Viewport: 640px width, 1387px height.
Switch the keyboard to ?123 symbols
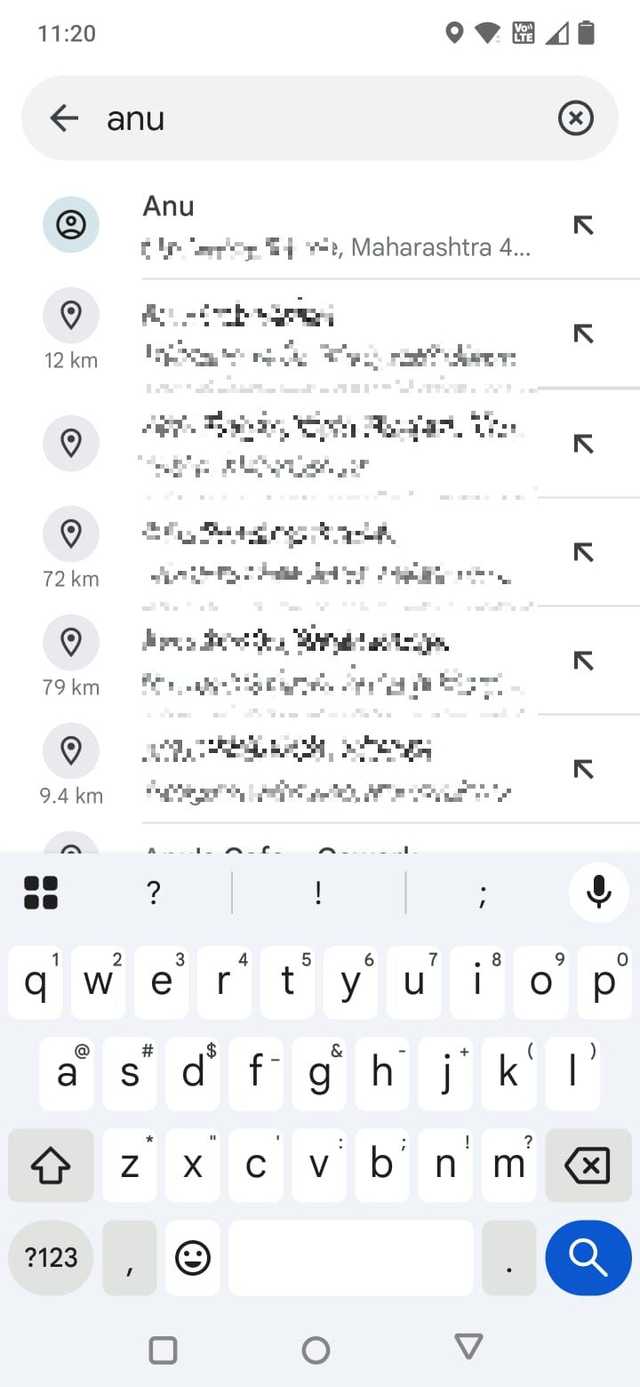51,1257
